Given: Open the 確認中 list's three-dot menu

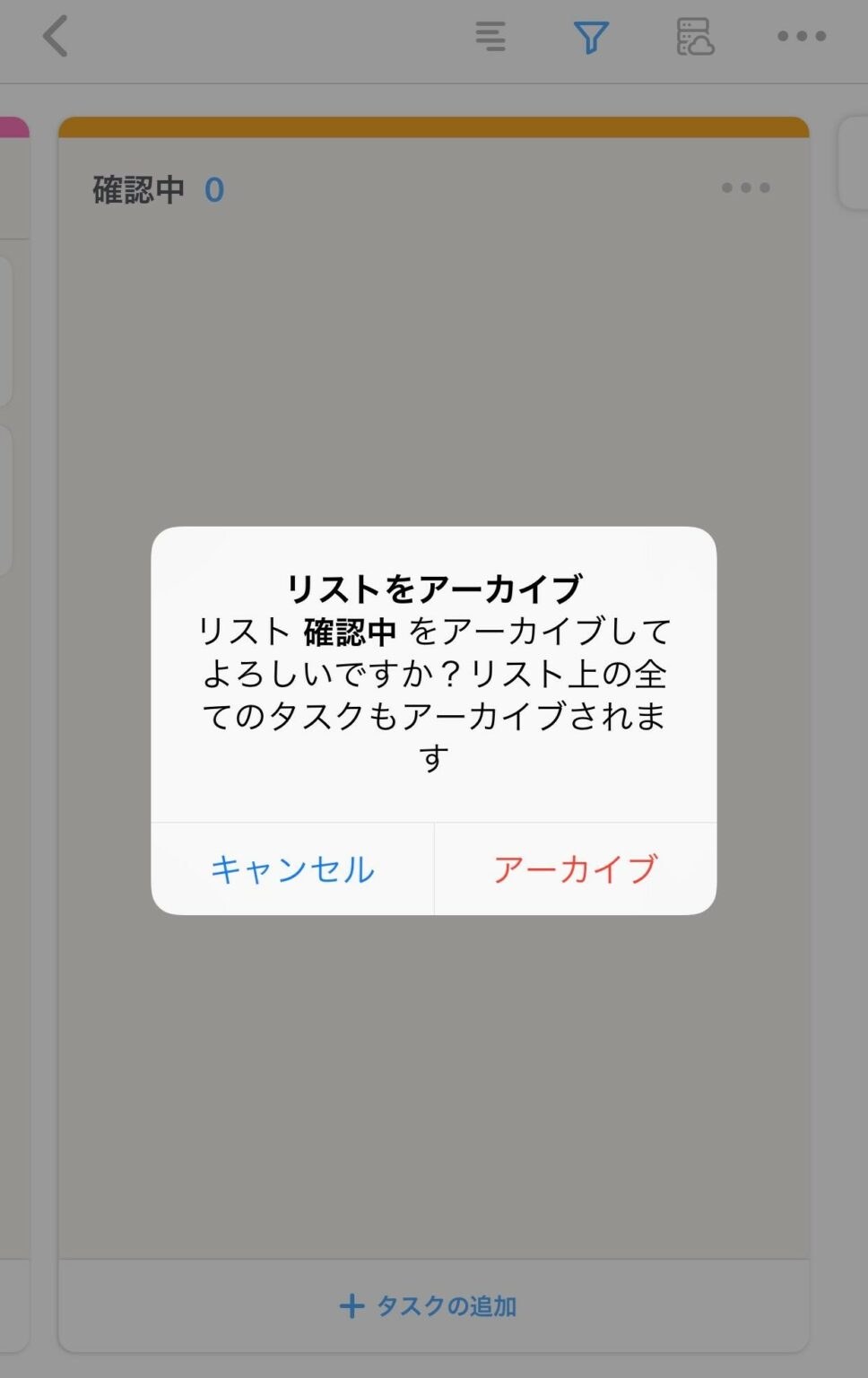Looking at the screenshot, I should click(745, 188).
